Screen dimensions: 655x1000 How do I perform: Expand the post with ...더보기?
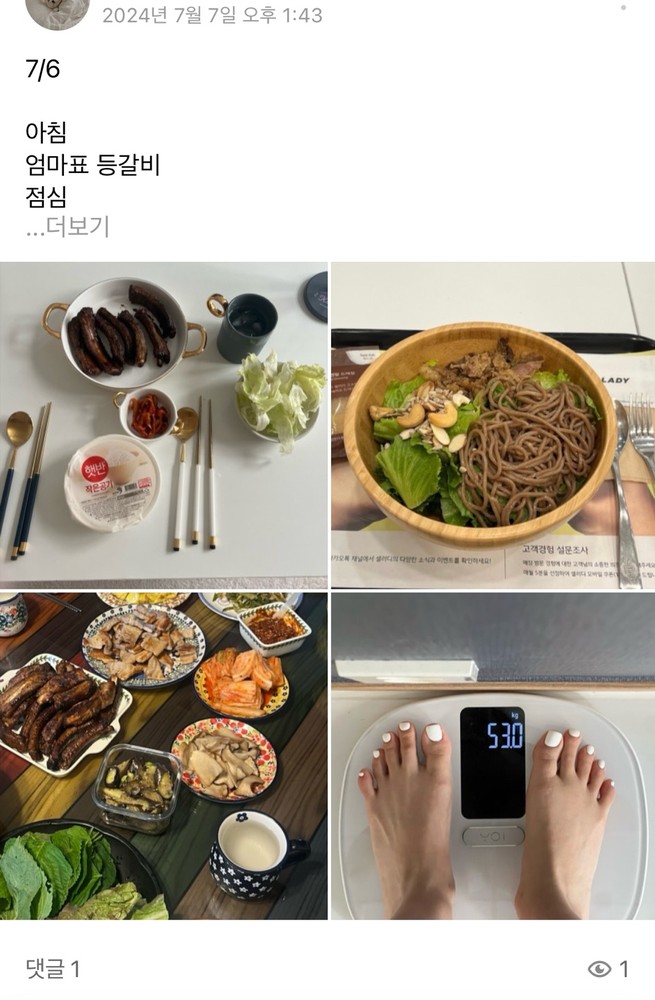67,227
